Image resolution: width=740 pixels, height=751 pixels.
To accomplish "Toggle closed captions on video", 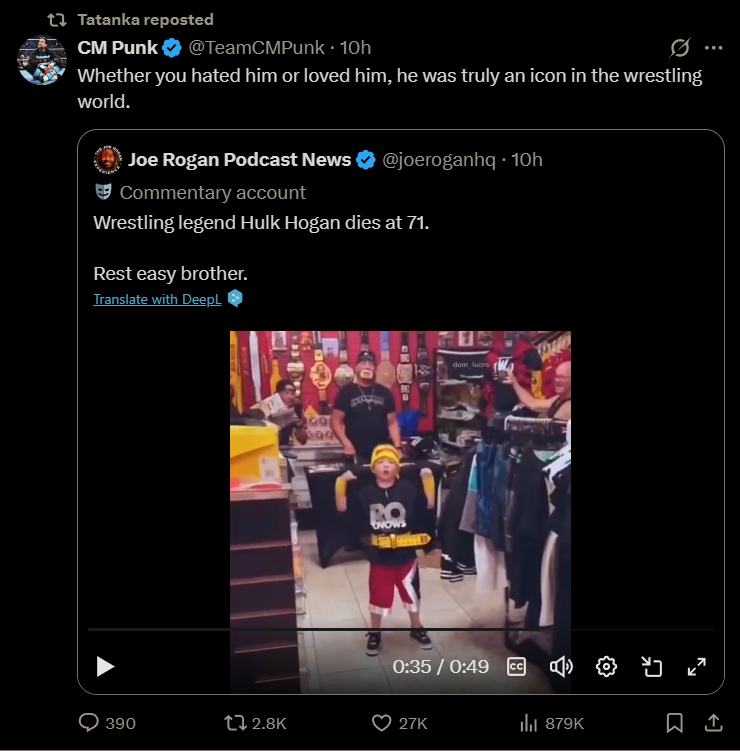I will click(516, 666).
